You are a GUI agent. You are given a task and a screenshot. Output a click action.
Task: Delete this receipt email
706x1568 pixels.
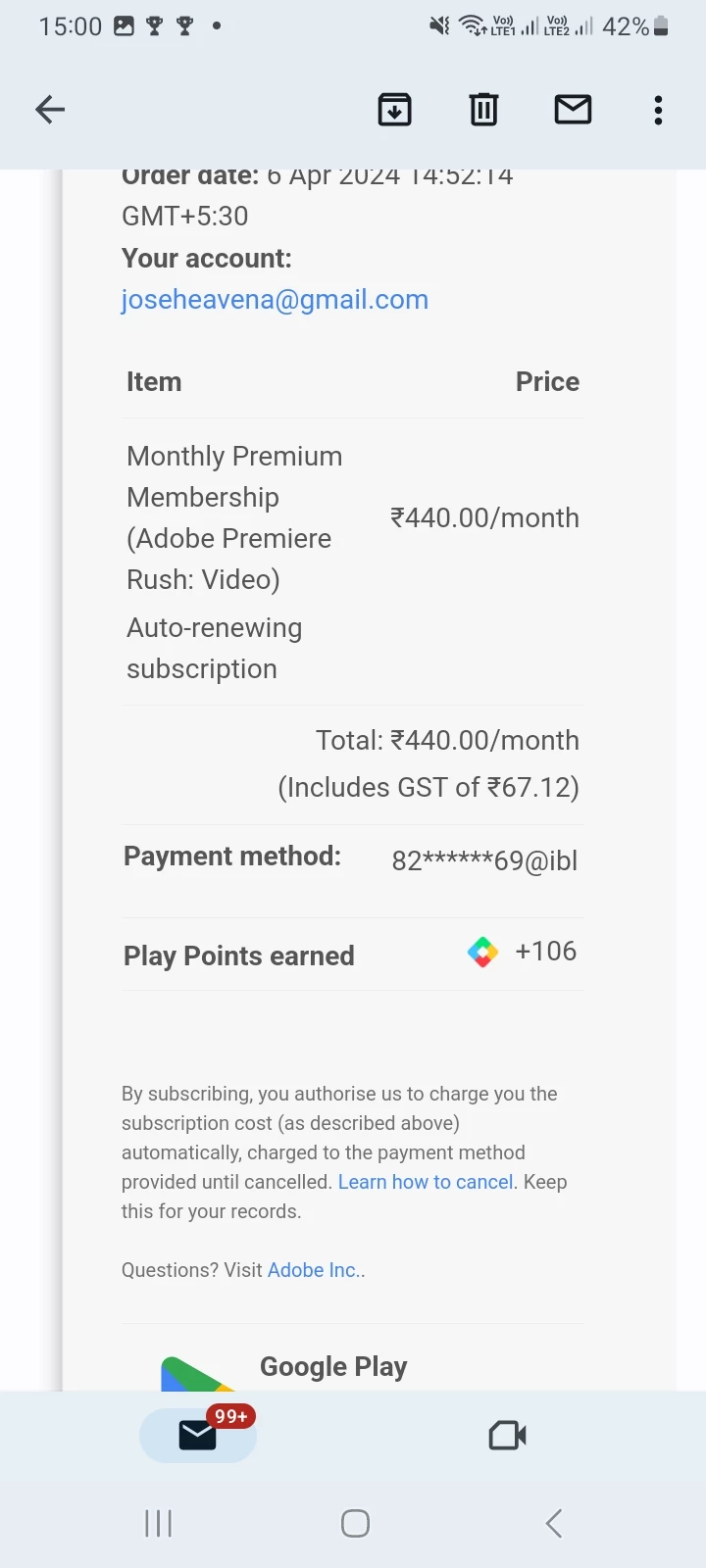click(x=483, y=110)
